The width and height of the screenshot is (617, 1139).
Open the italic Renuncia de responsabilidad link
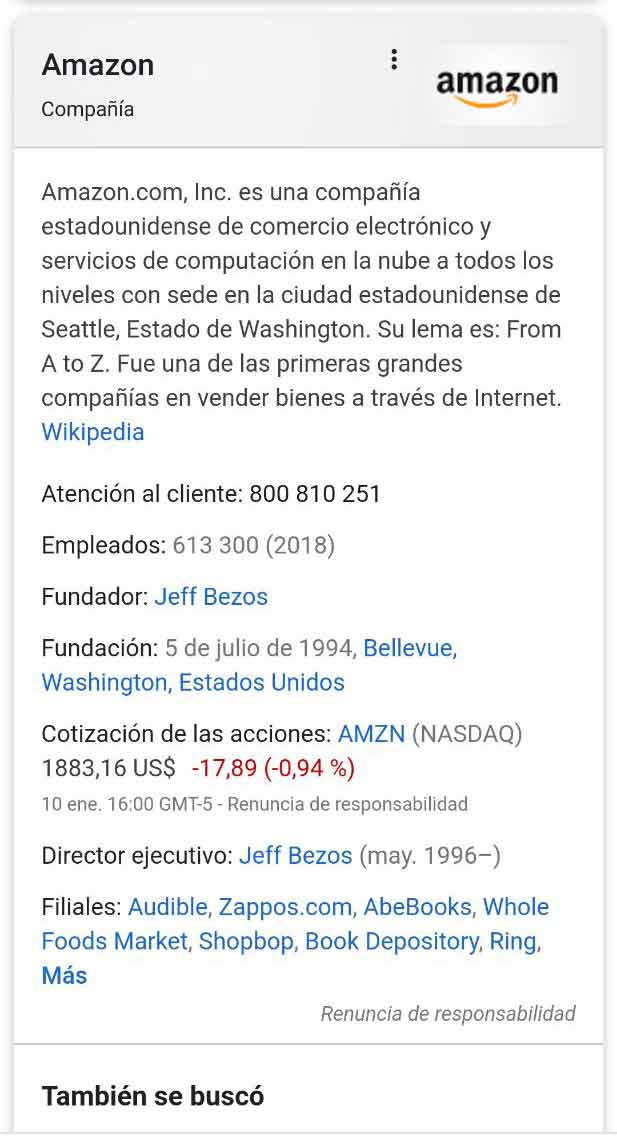tap(447, 1013)
